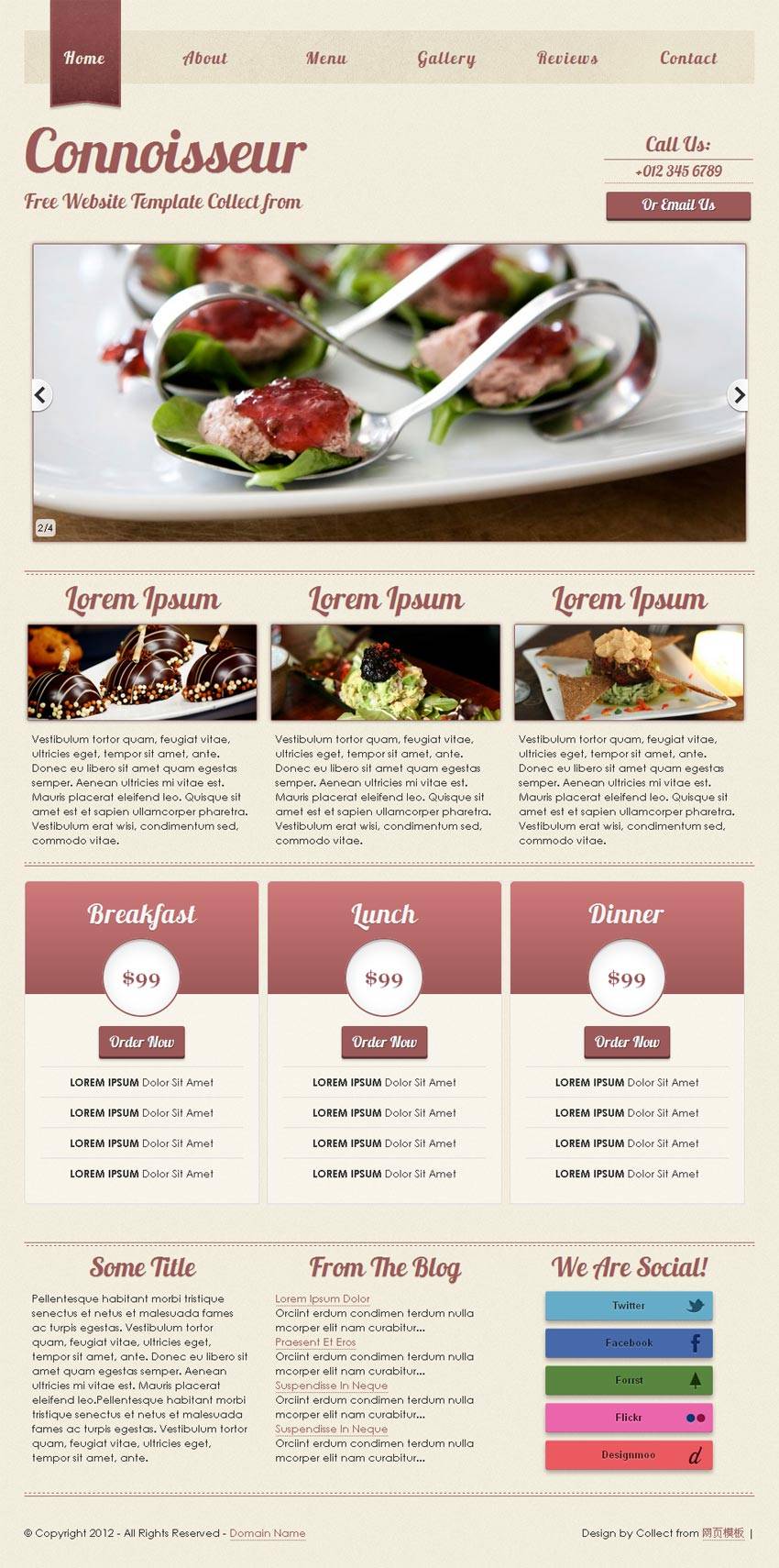Order Now under Breakfast
Viewport: 779px width, 1568px height.
pos(142,1042)
